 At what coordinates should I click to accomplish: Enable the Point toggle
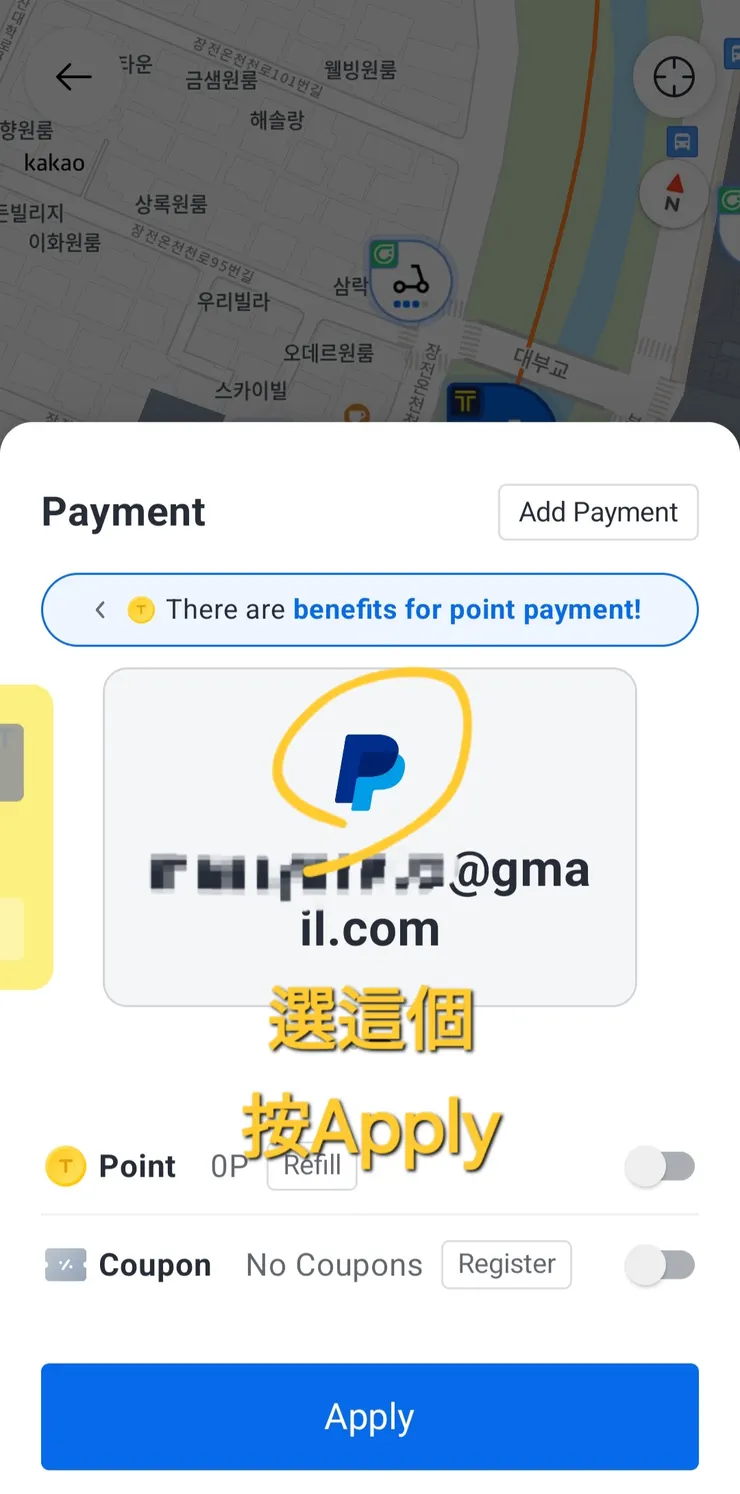point(660,1166)
